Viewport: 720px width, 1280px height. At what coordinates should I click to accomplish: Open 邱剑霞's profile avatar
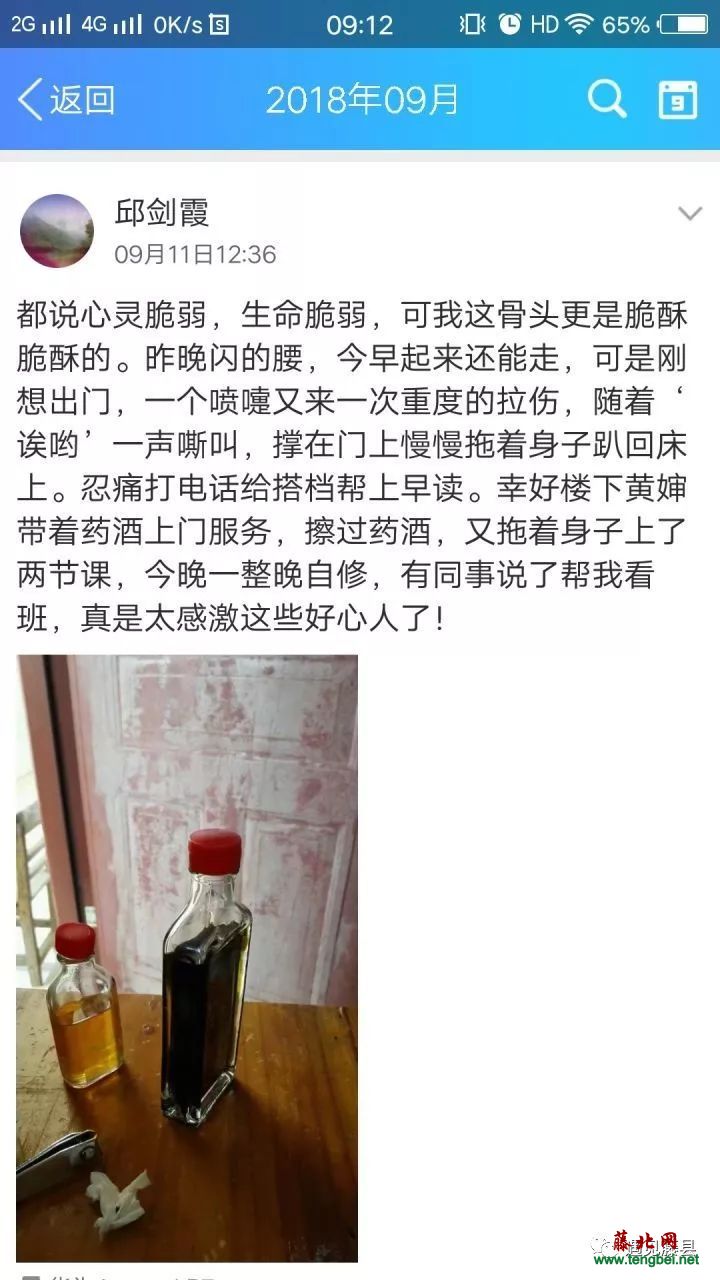(57, 230)
